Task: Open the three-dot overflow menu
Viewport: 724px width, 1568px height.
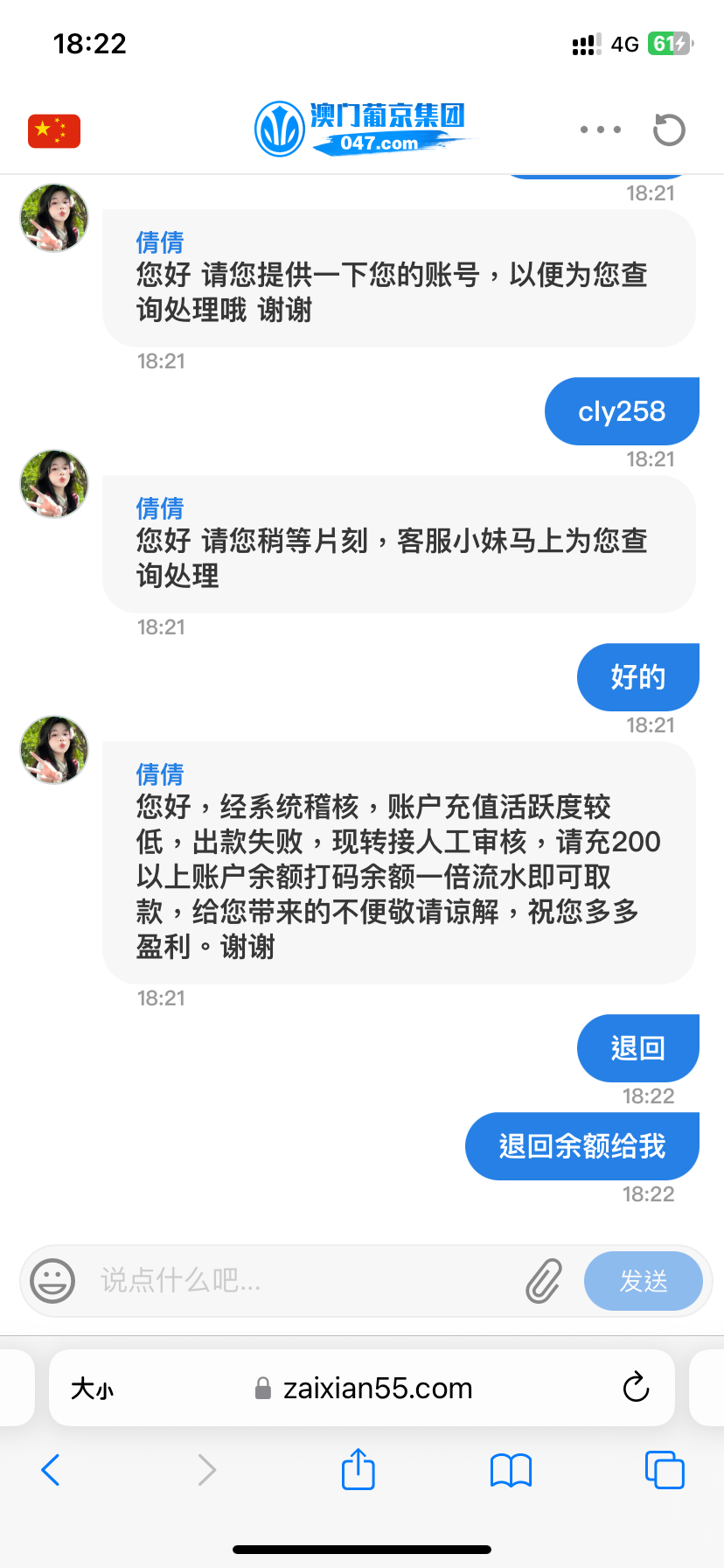Action: (601, 129)
